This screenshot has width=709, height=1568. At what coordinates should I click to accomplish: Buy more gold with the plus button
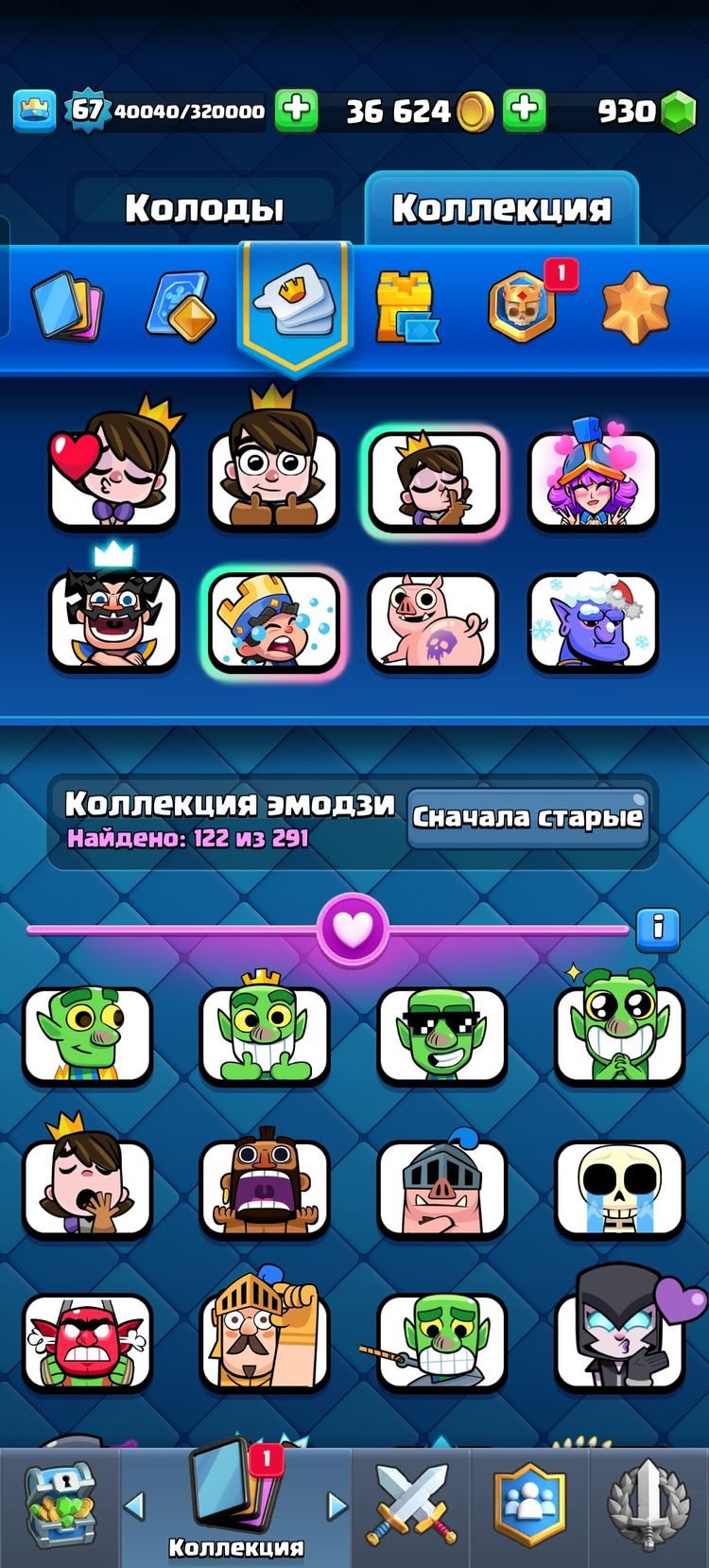coord(525,111)
